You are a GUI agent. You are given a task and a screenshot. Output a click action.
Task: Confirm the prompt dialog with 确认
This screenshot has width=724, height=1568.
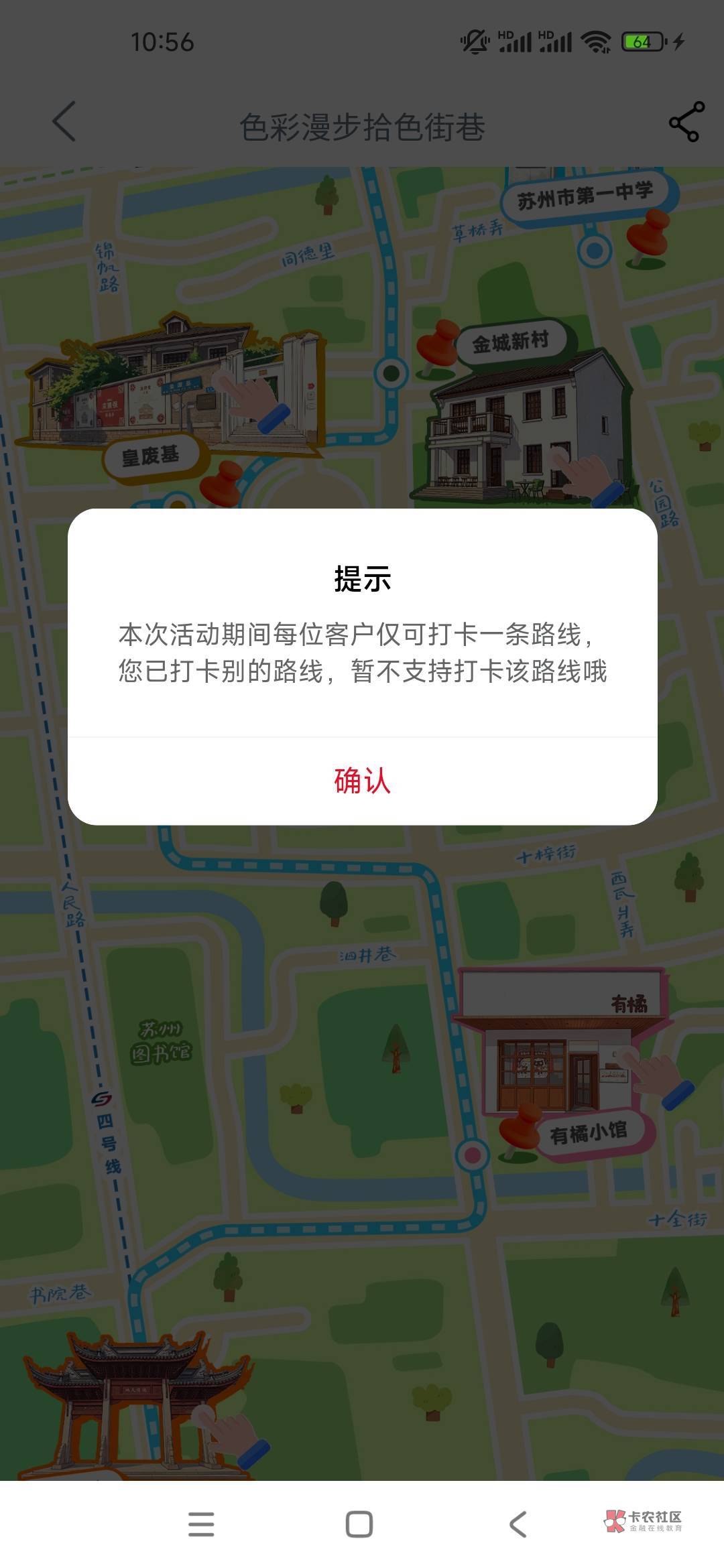pos(362,781)
